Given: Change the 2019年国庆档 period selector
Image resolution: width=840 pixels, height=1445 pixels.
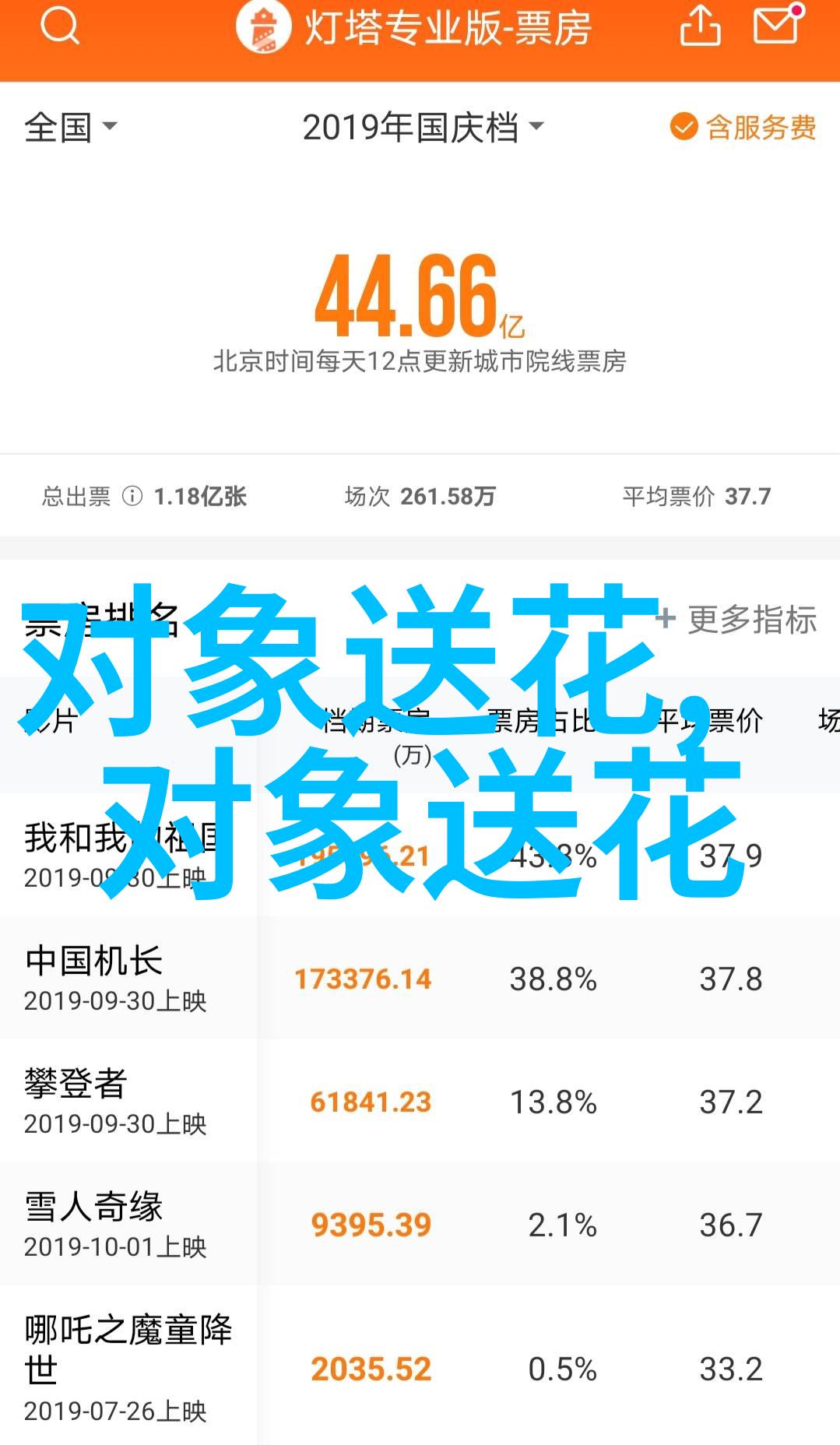Looking at the screenshot, I should tap(423, 127).
